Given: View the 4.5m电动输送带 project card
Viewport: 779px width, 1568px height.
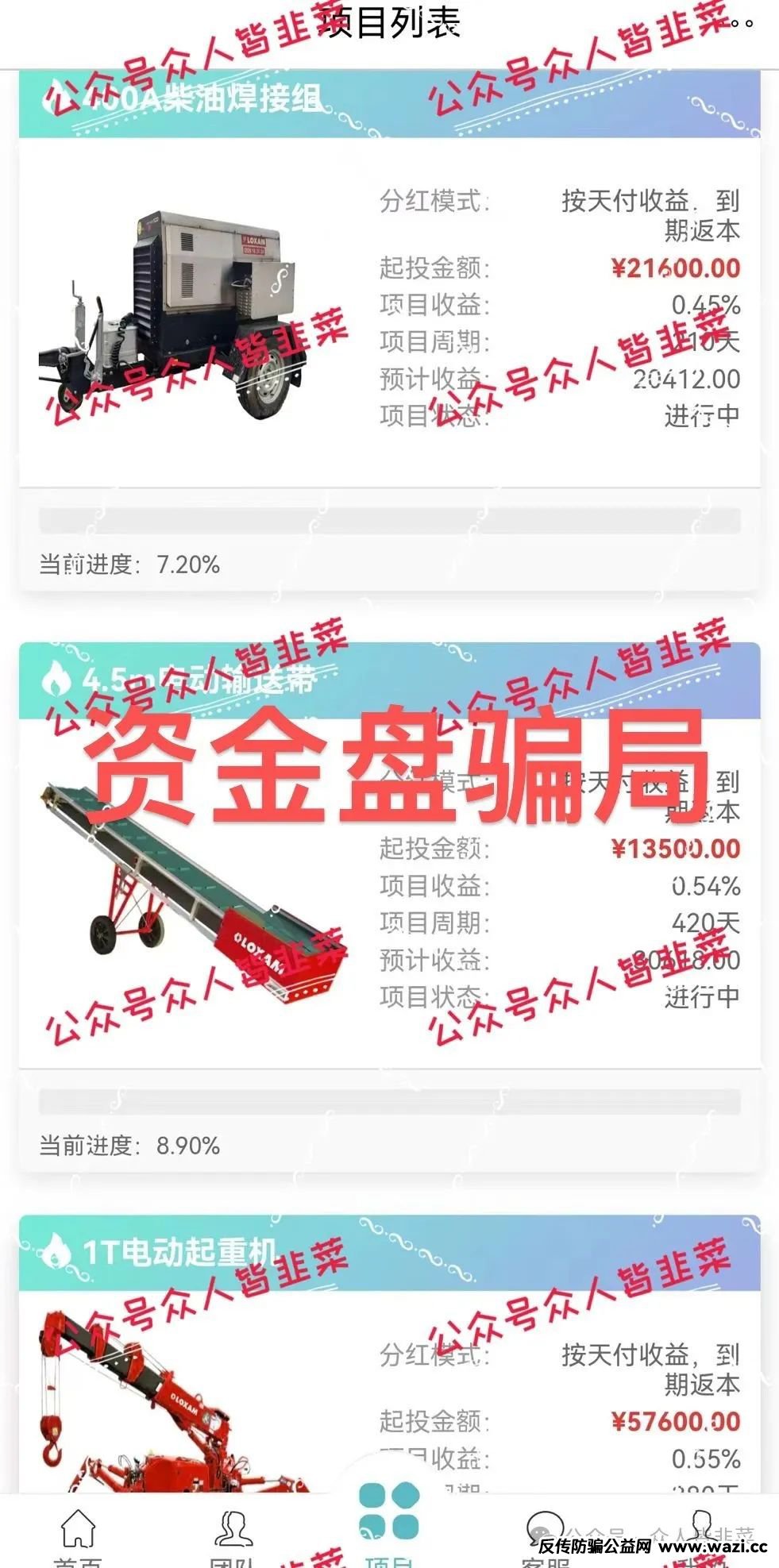Looking at the screenshot, I should coord(389,897).
